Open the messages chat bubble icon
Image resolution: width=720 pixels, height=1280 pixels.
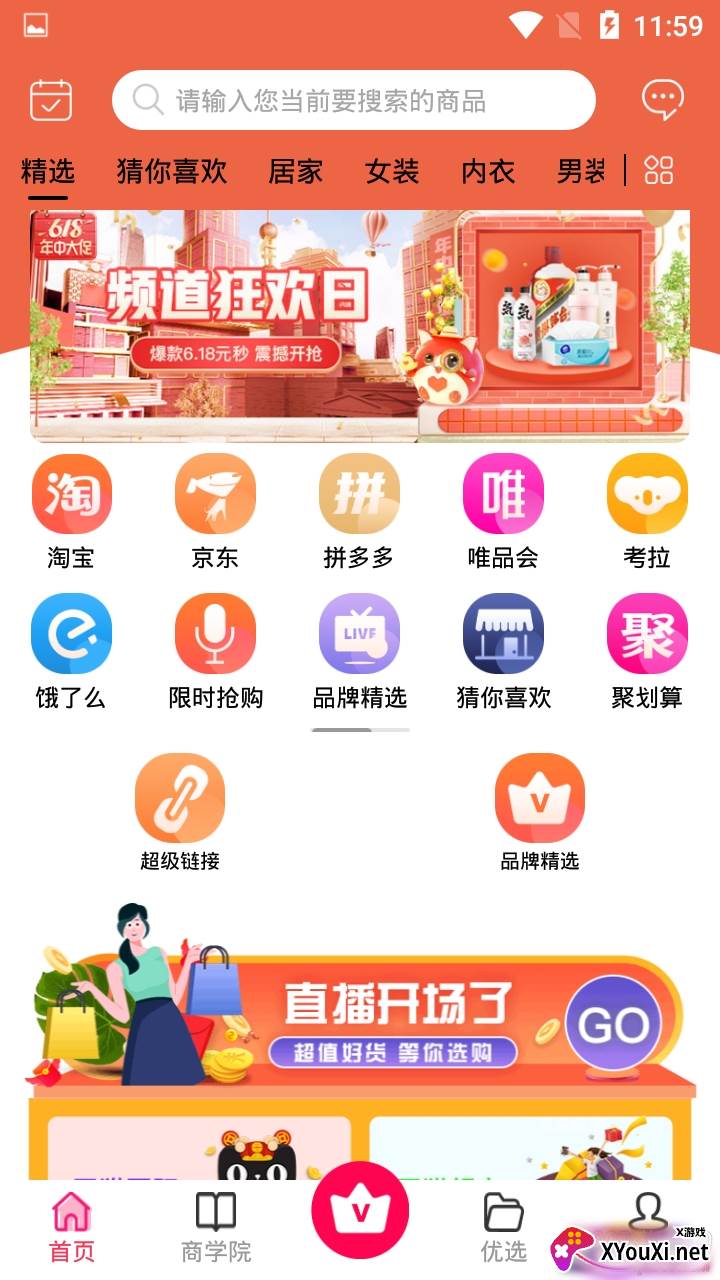pyautogui.click(x=662, y=99)
